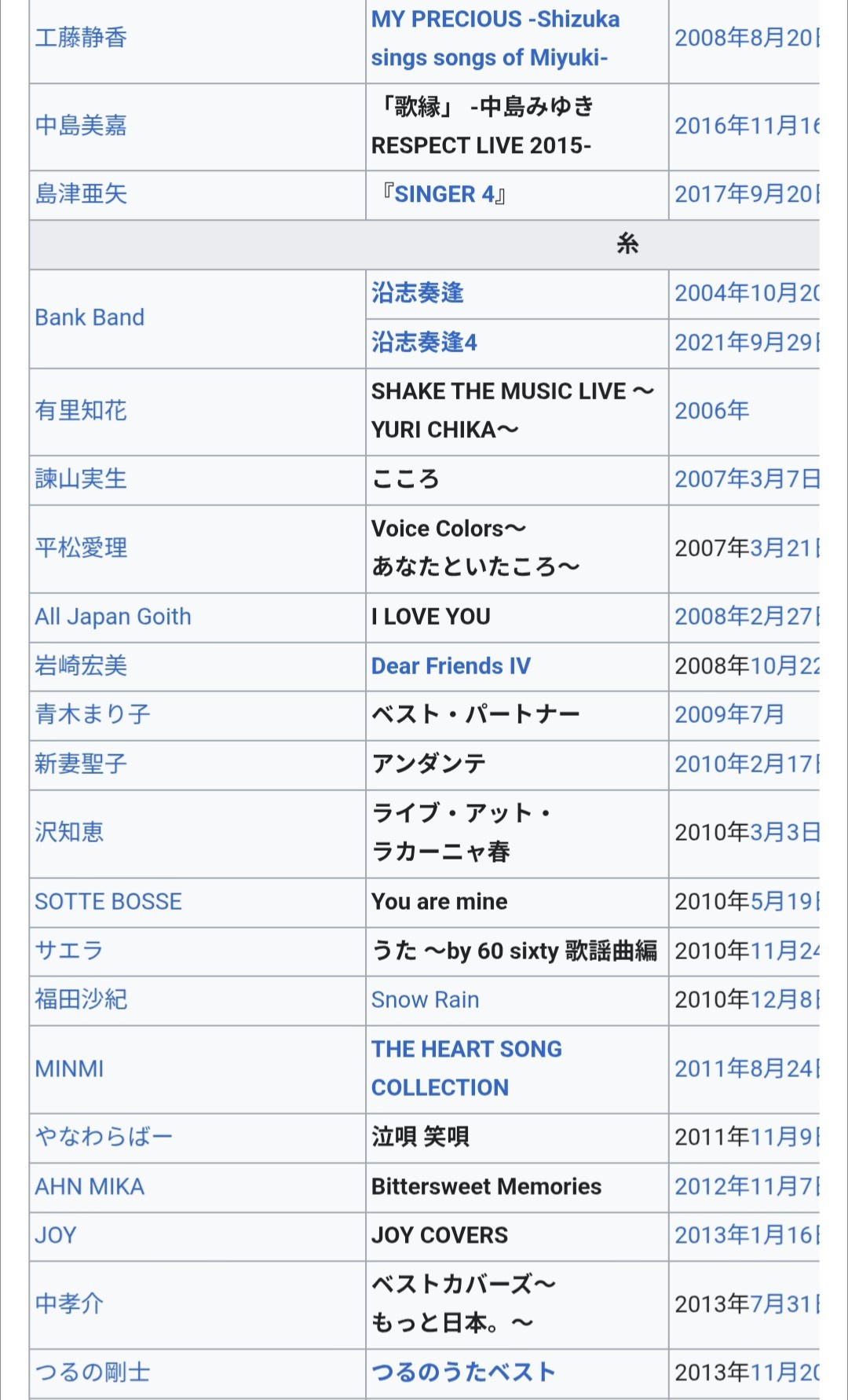Image resolution: width=848 pixels, height=1400 pixels.
Task: Tap the MINMI artist link
Action: click(69, 1068)
